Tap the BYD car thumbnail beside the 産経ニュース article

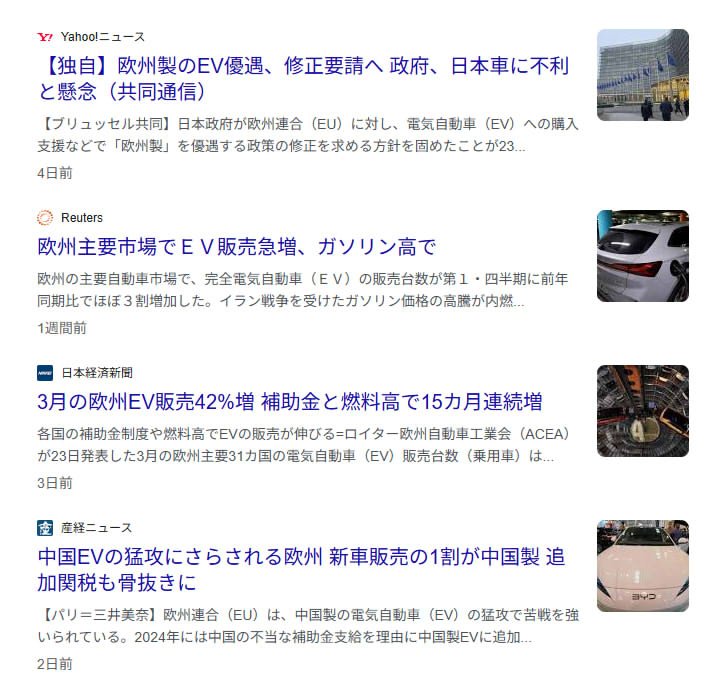(642, 565)
